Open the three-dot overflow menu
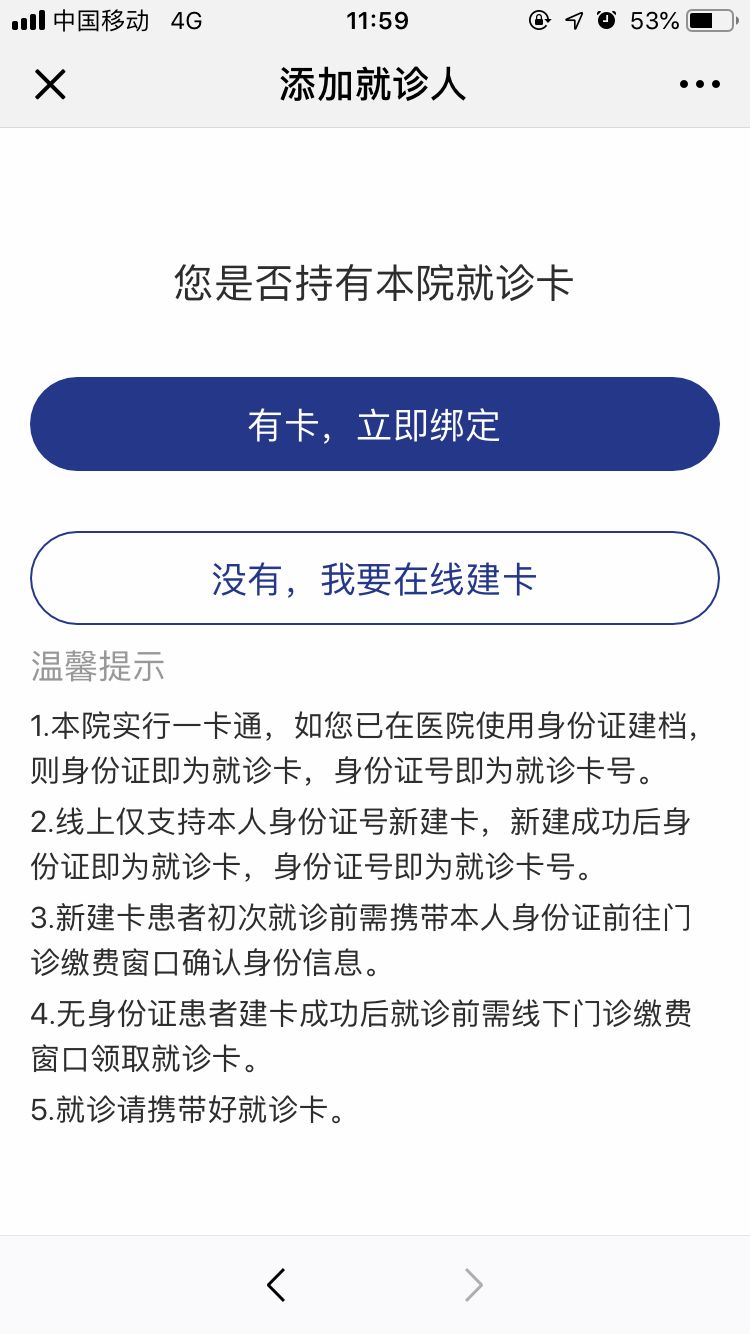The height and width of the screenshot is (1334, 750). tap(699, 85)
